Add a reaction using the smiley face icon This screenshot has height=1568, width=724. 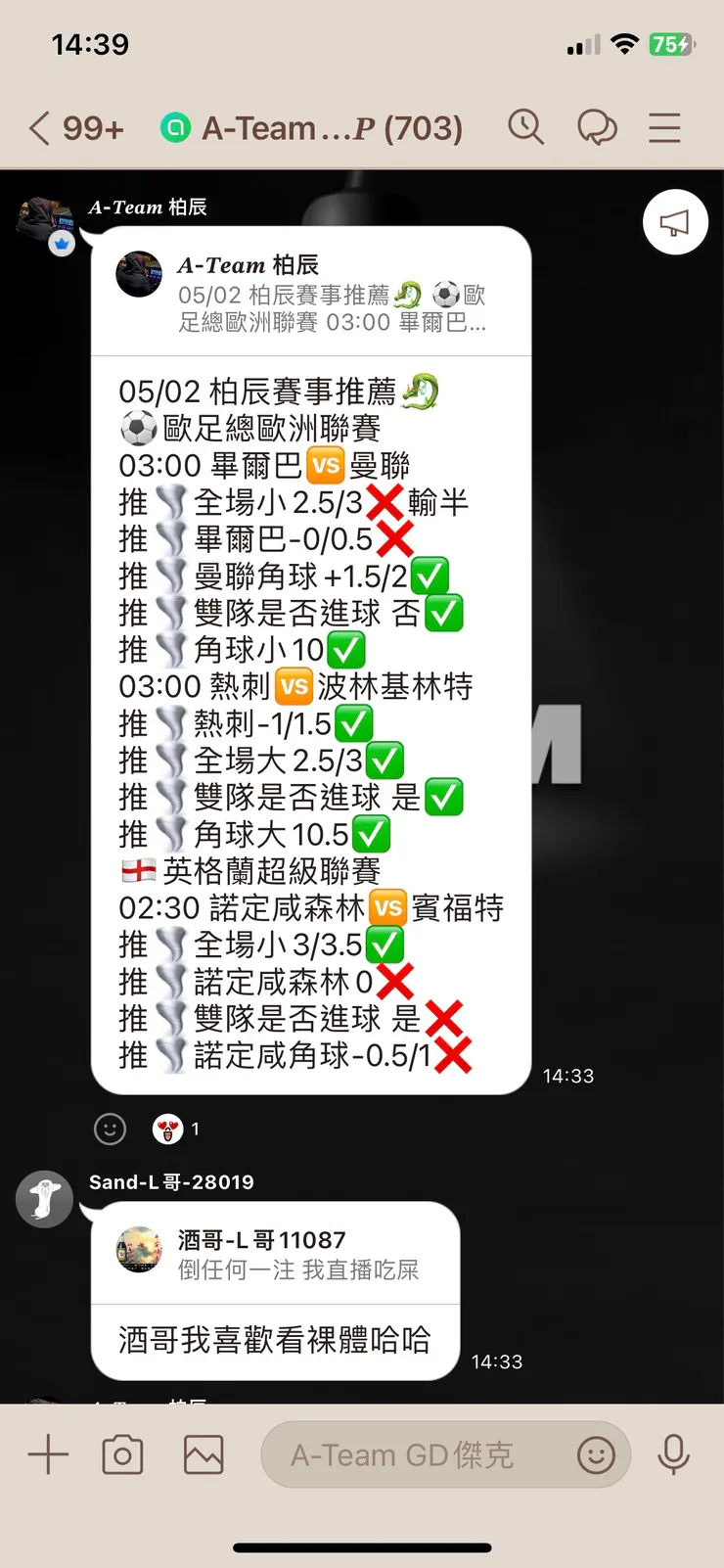[110, 1129]
